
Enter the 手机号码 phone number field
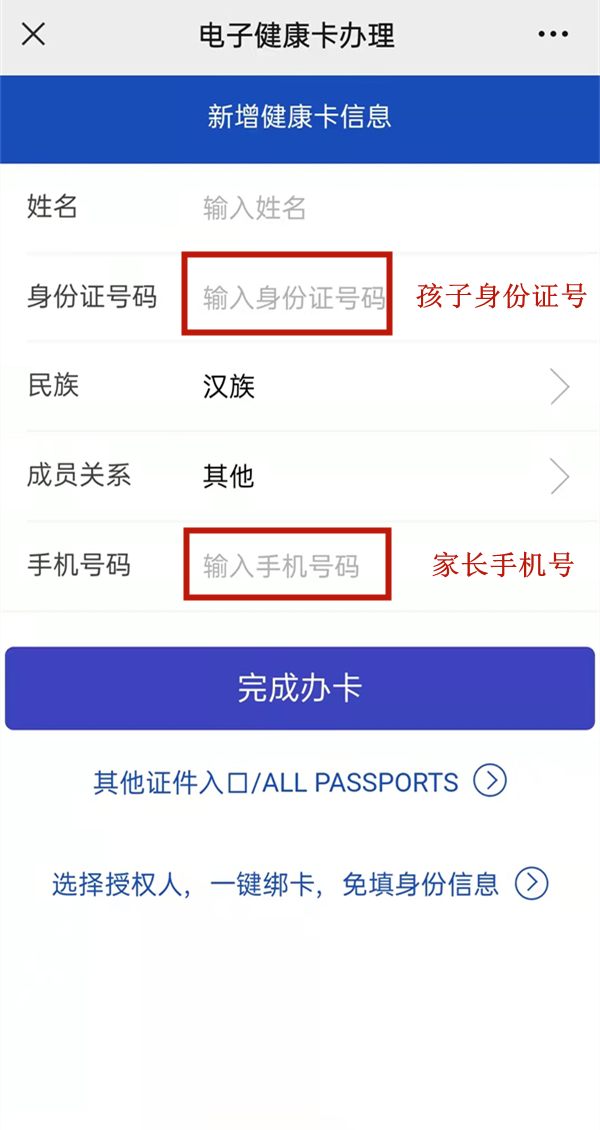click(283, 567)
